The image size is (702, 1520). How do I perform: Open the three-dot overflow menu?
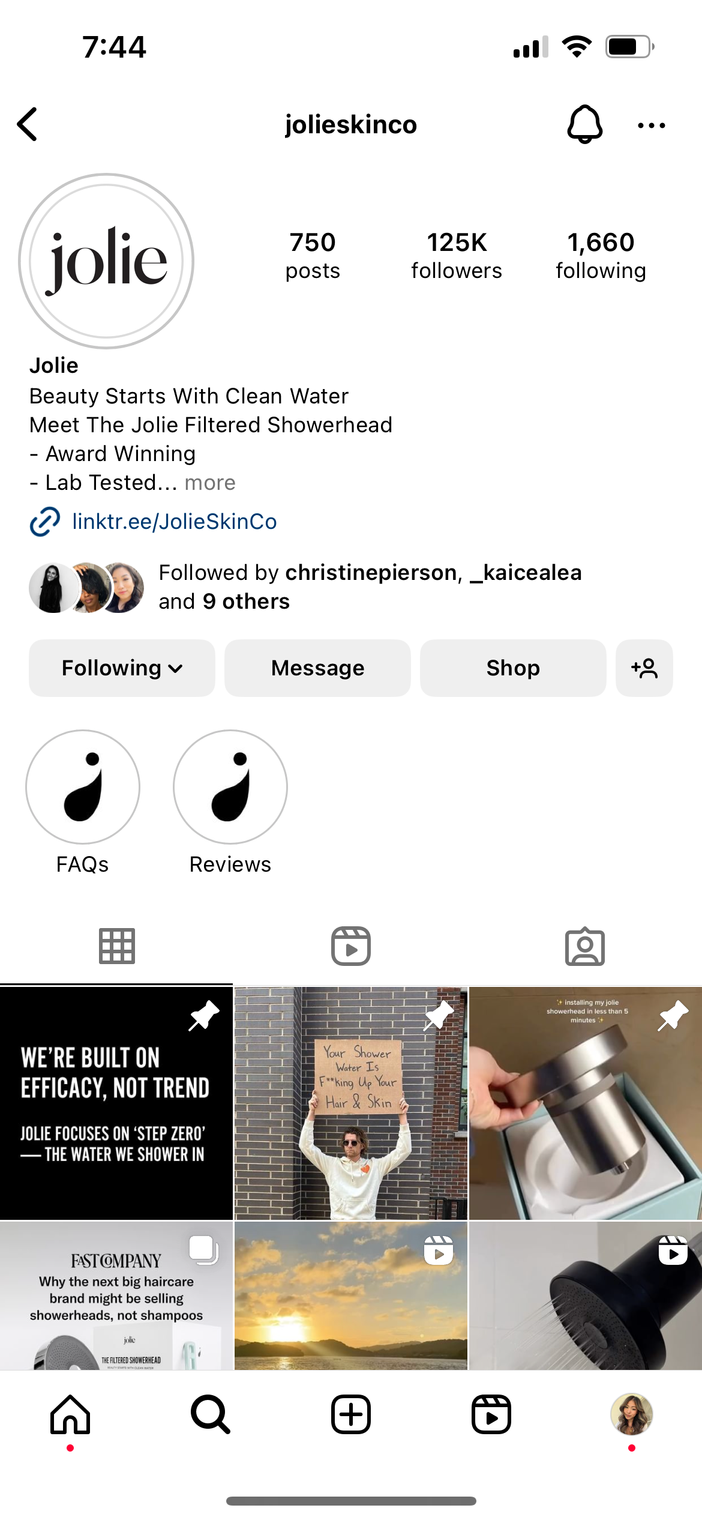point(651,125)
